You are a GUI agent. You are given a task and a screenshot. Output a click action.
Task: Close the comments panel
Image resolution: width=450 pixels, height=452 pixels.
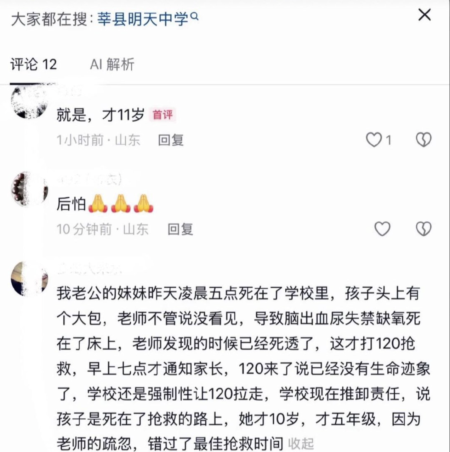[x=424, y=15]
